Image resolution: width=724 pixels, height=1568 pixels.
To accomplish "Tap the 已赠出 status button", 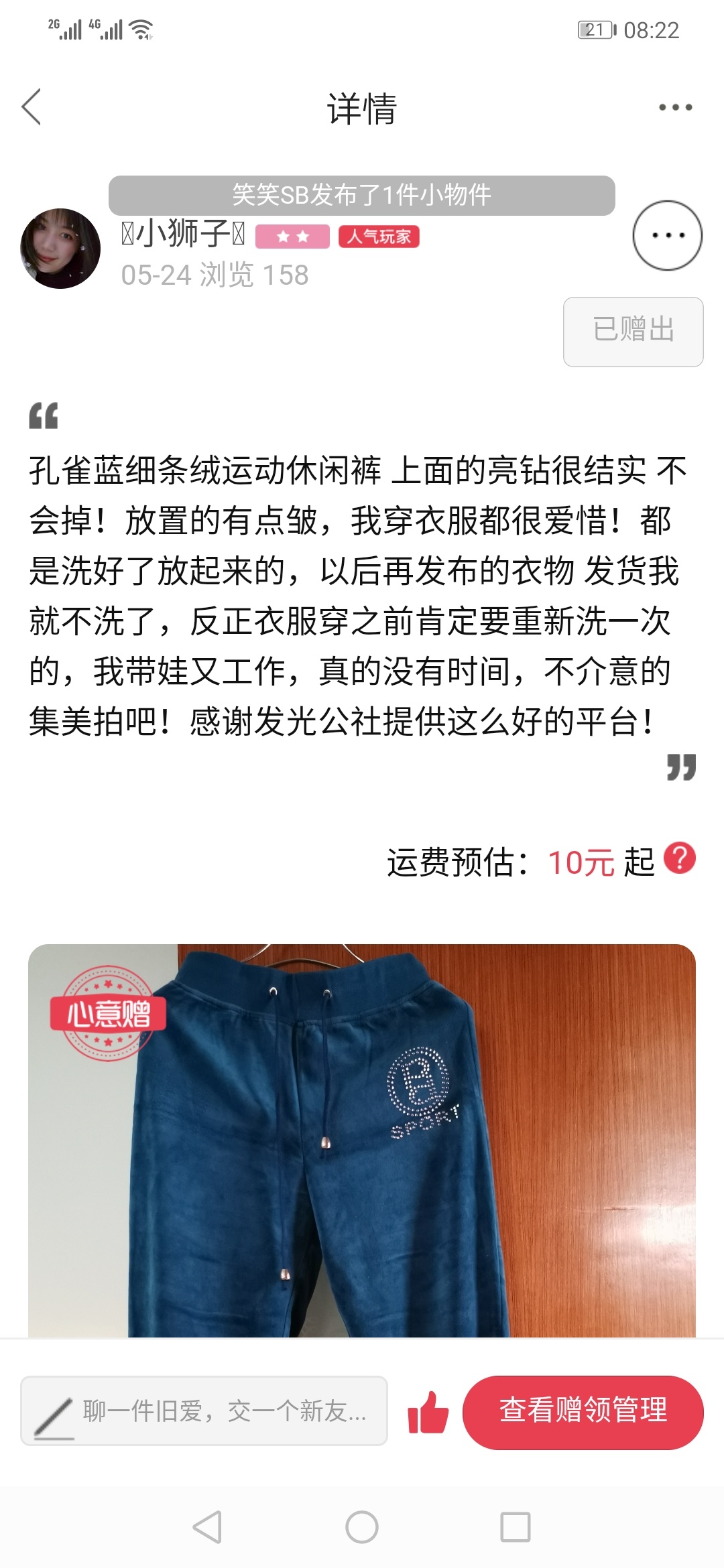I will [633, 332].
